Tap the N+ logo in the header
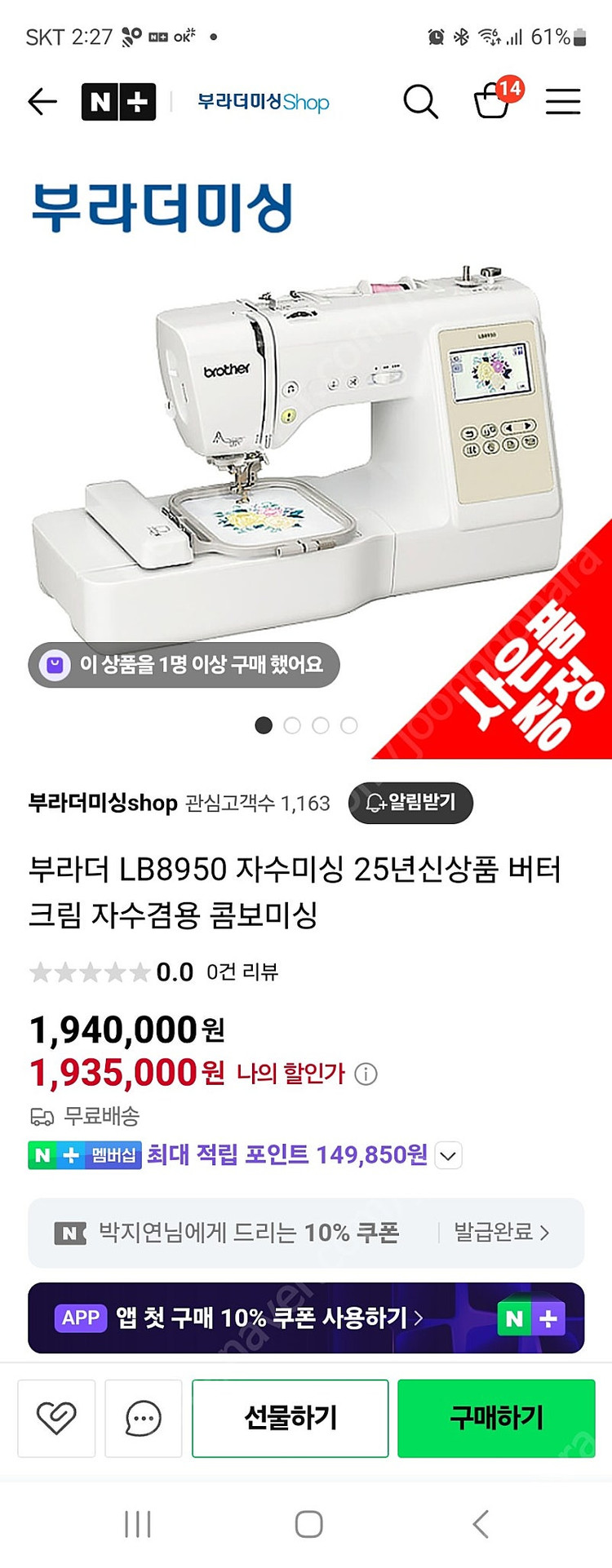 click(118, 102)
